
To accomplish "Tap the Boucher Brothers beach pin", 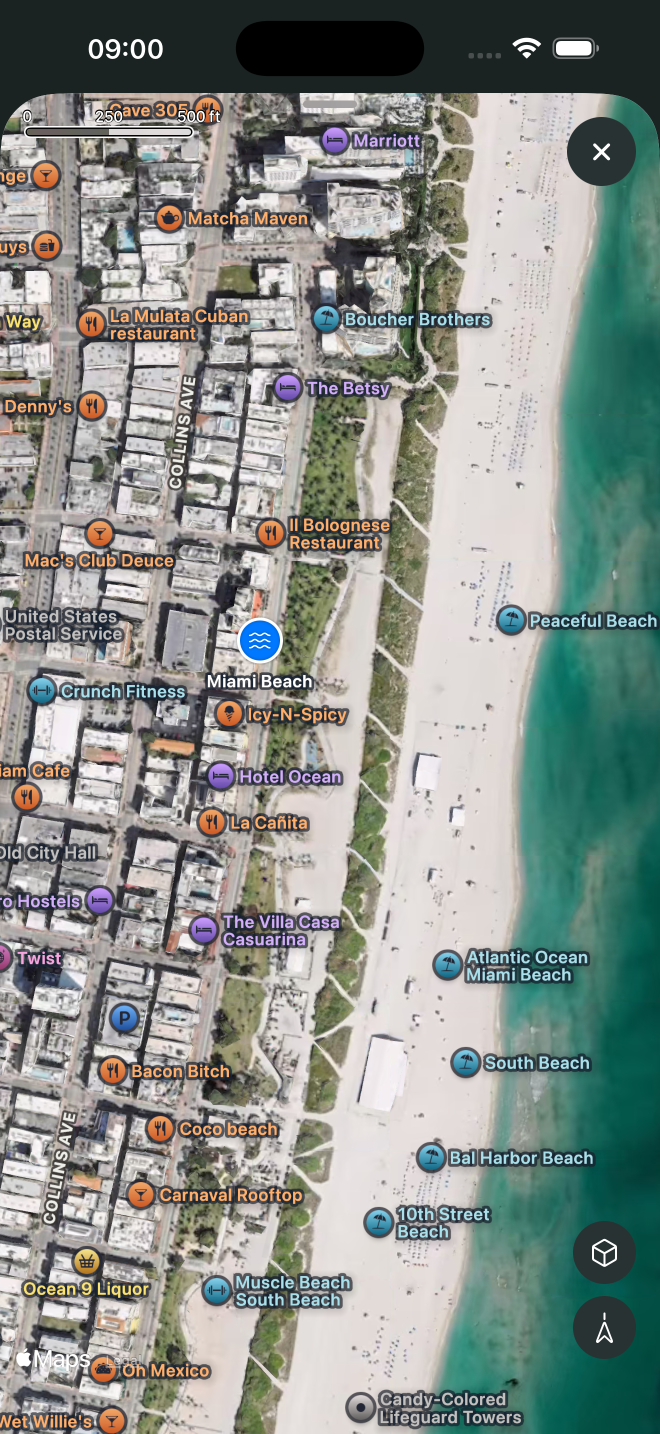I will [326, 320].
